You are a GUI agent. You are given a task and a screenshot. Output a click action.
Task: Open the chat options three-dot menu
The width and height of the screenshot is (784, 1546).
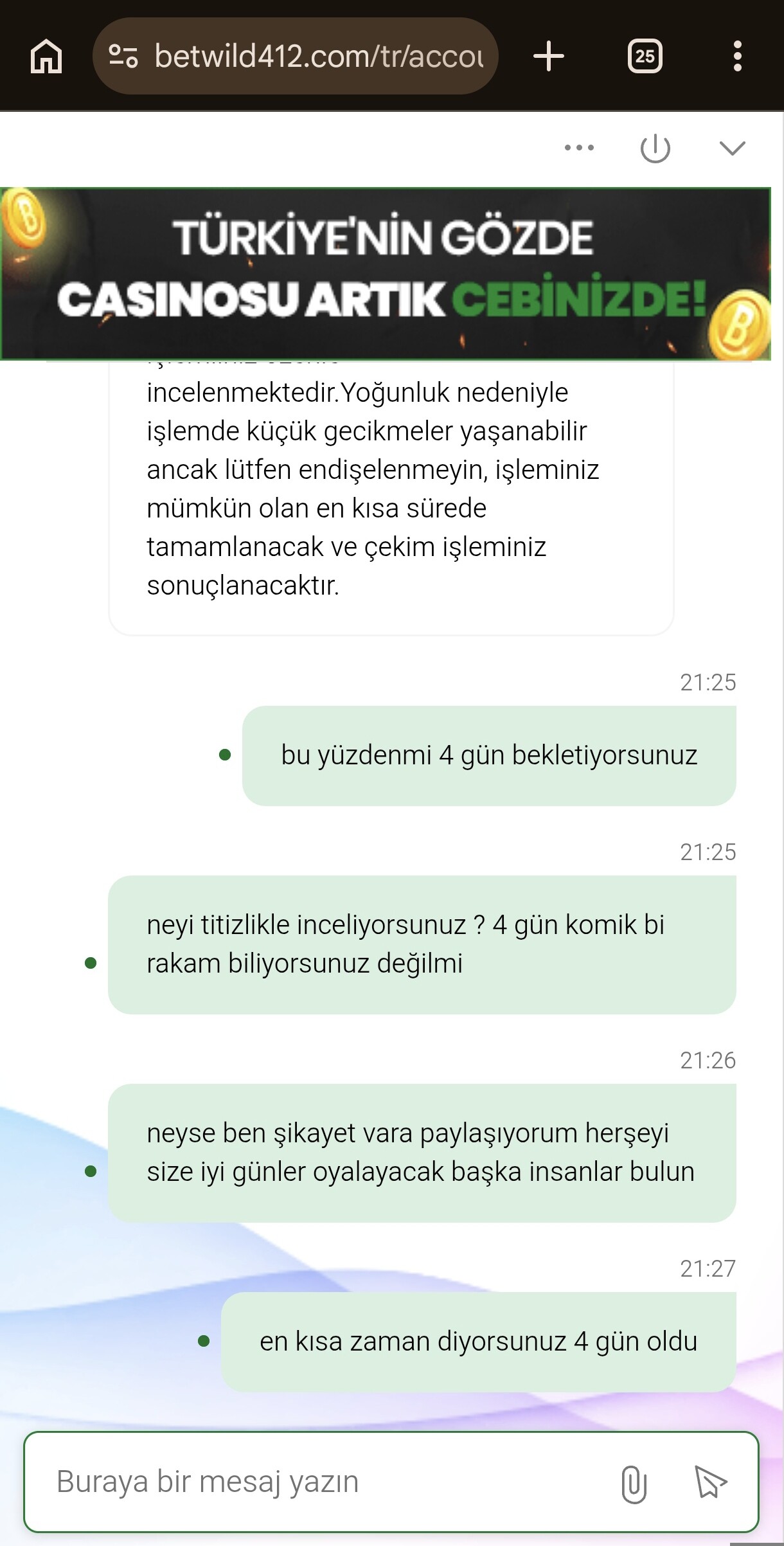579,148
